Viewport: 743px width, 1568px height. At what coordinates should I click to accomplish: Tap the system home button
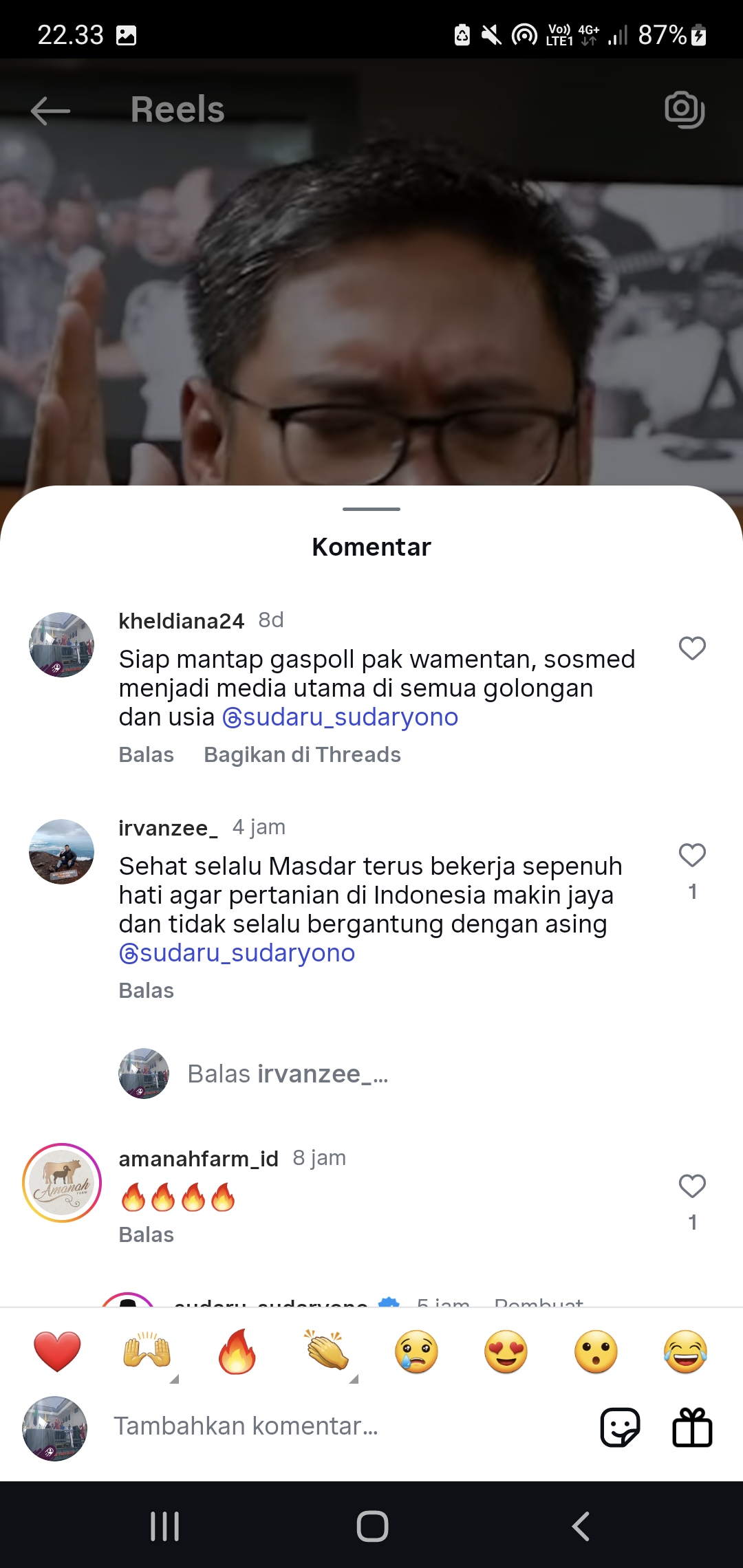[372, 1526]
